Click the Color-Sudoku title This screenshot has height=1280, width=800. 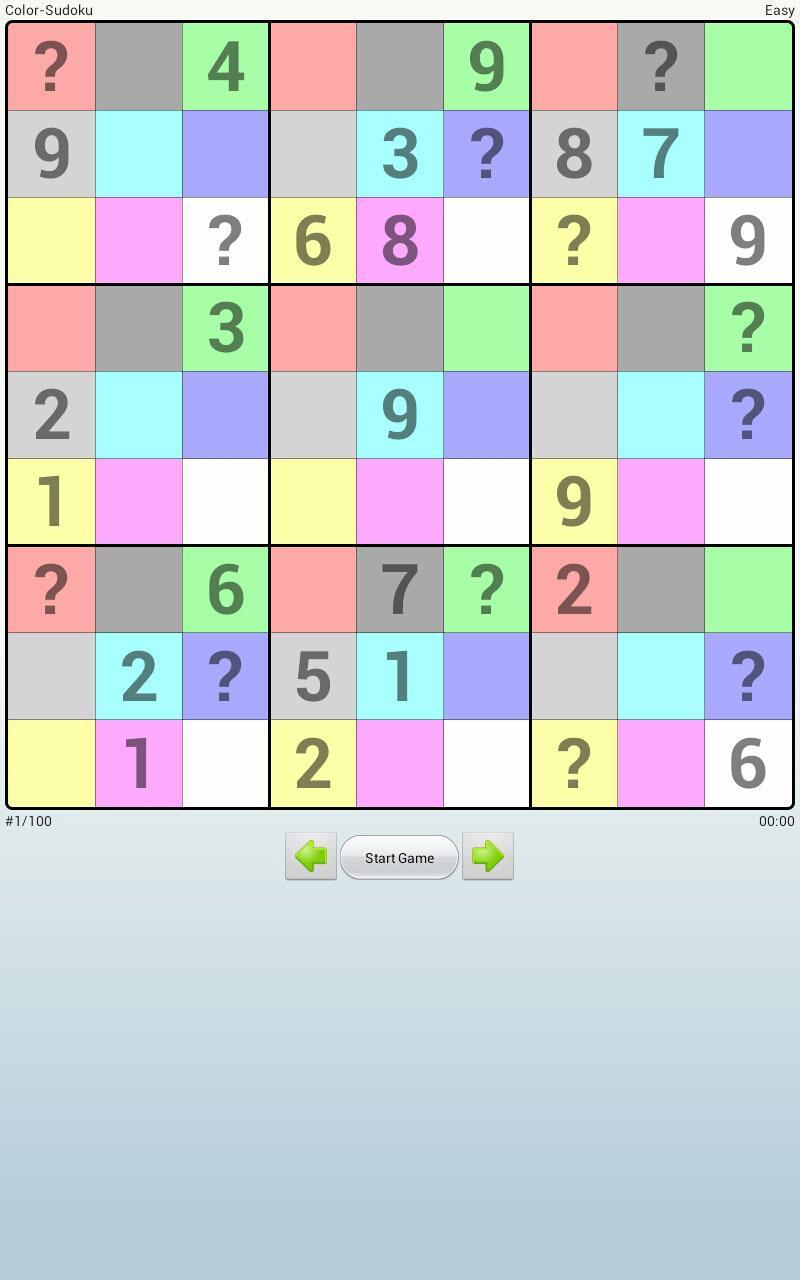tap(48, 10)
